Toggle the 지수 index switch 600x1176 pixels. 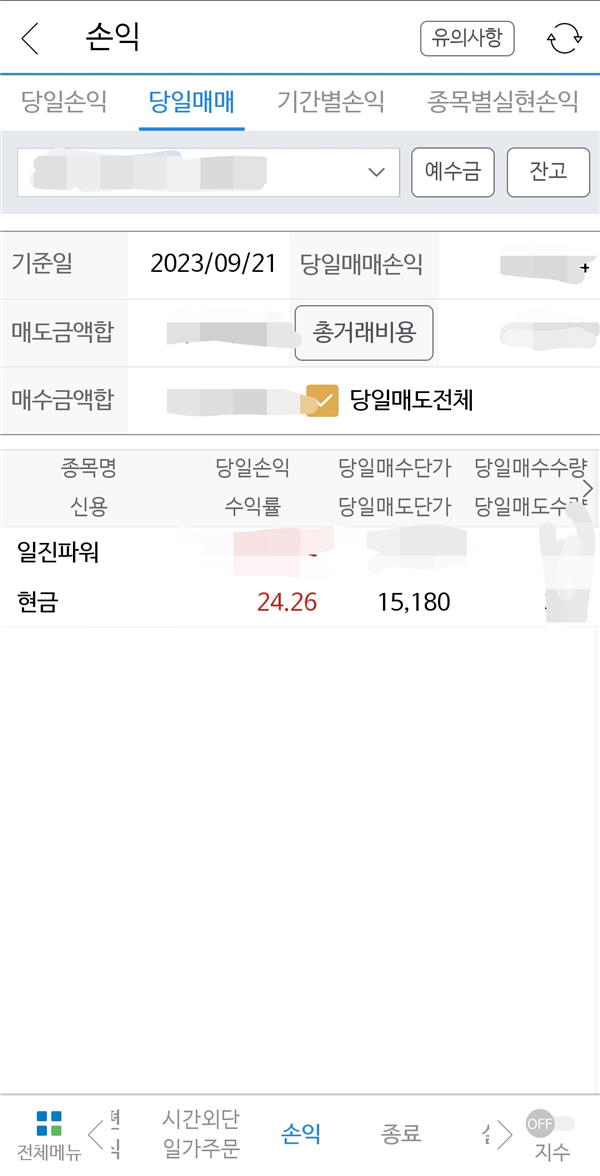point(550,1124)
